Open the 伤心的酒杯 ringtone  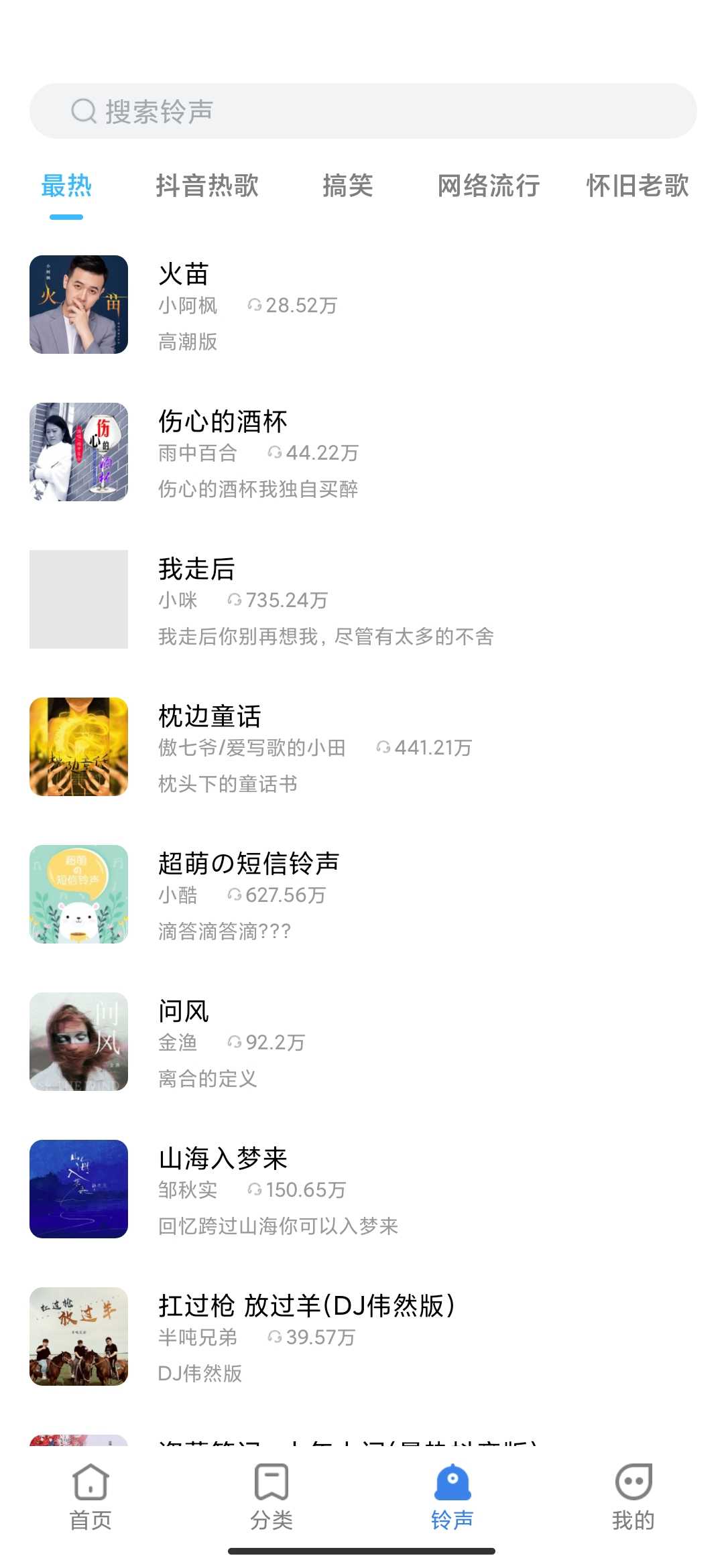362,452
